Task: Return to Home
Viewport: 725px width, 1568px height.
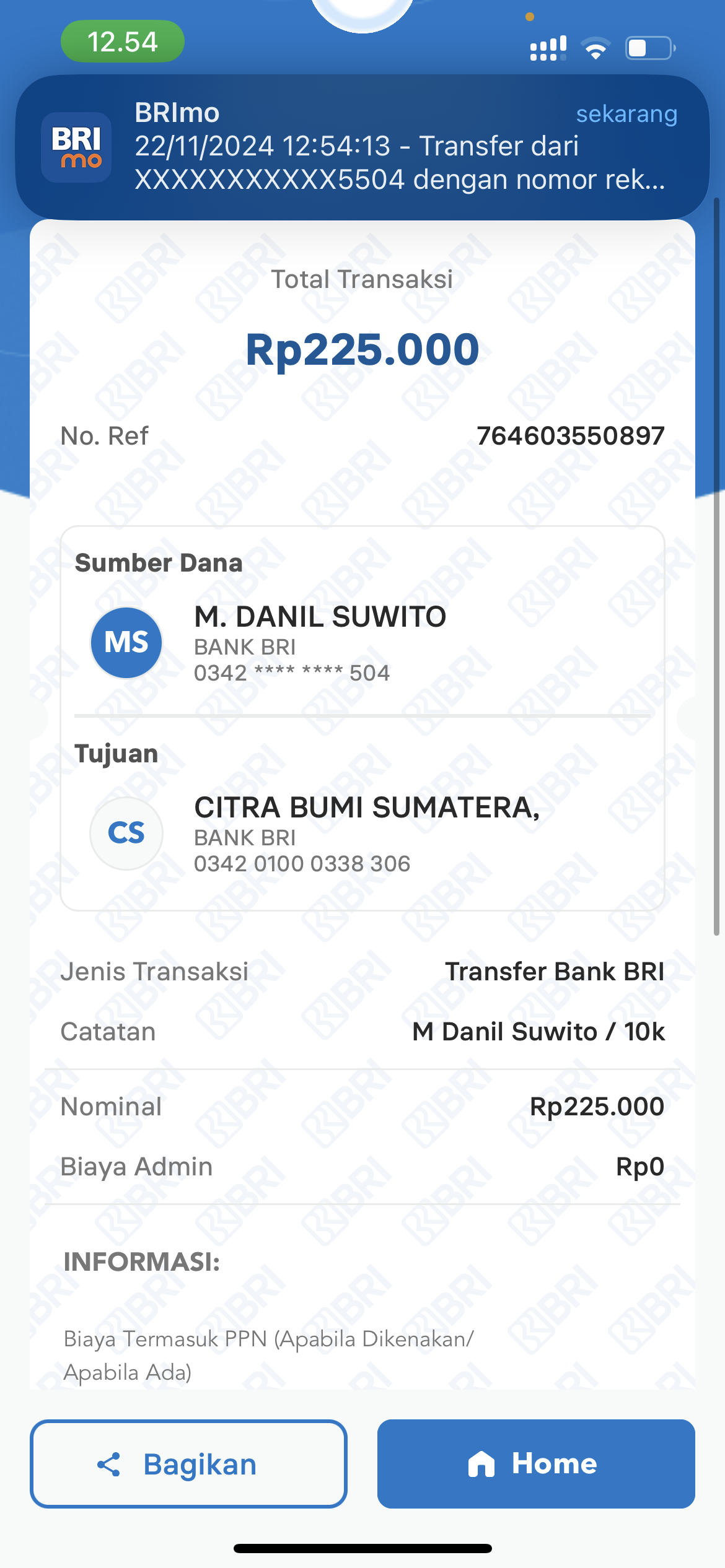Action: [536, 1464]
